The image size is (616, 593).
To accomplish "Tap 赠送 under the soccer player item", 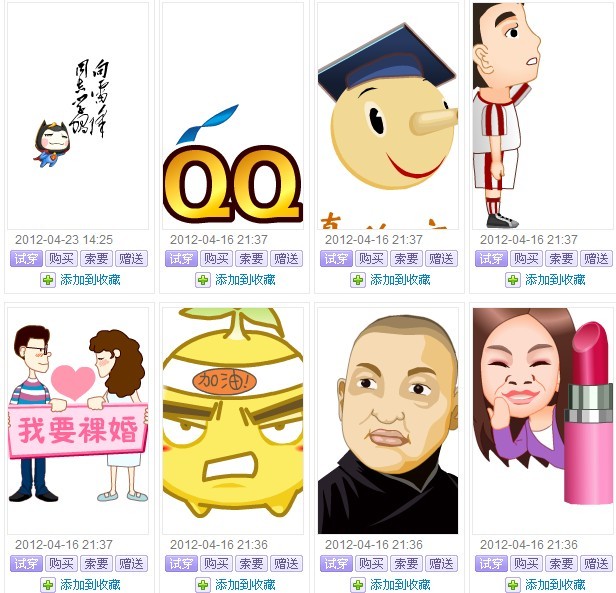I will (x=596, y=258).
